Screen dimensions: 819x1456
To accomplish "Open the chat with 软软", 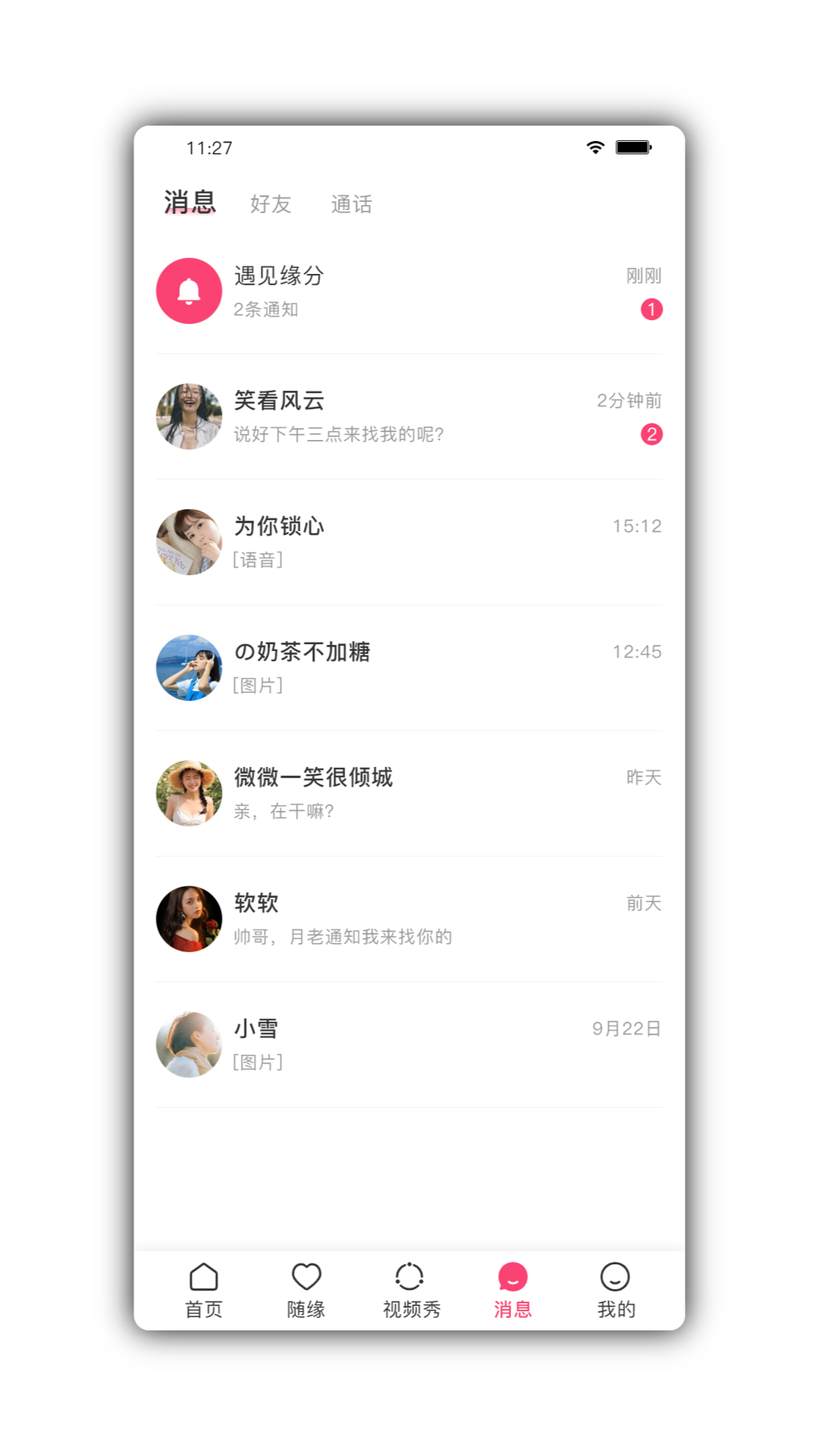I will (408, 919).
